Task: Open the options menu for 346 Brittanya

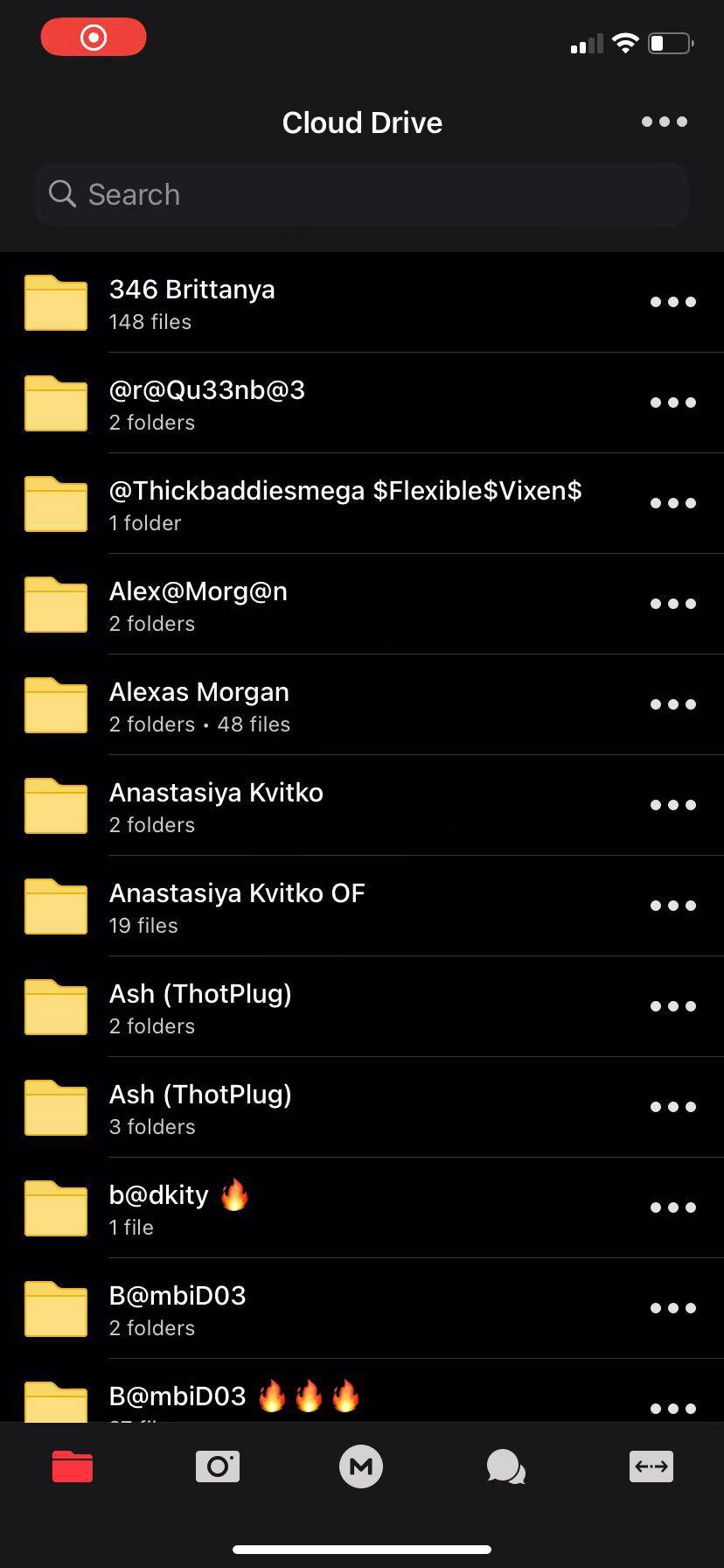Action: [x=672, y=302]
